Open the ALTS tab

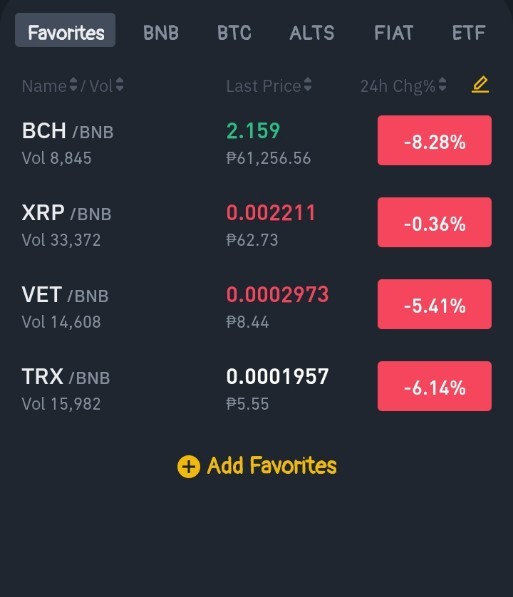pos(312,33)
